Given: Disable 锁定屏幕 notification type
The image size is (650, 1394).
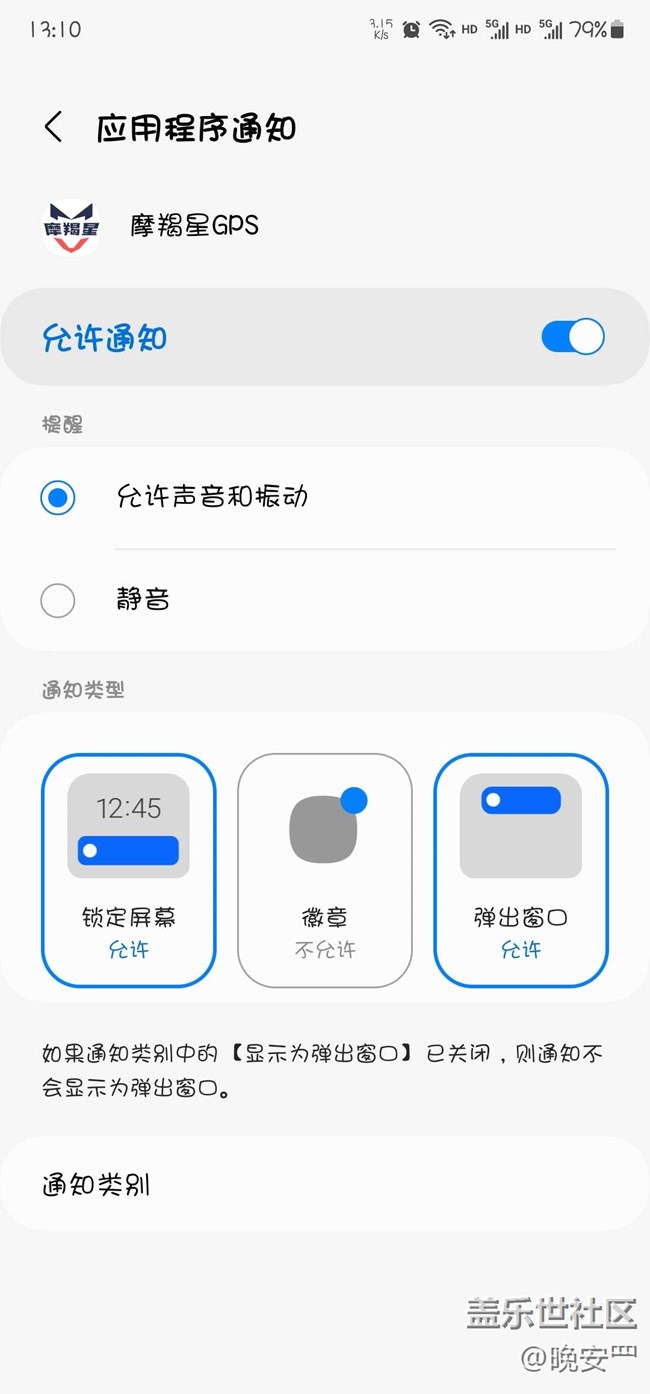Looking at the screenshot, I should coord(128,869).
